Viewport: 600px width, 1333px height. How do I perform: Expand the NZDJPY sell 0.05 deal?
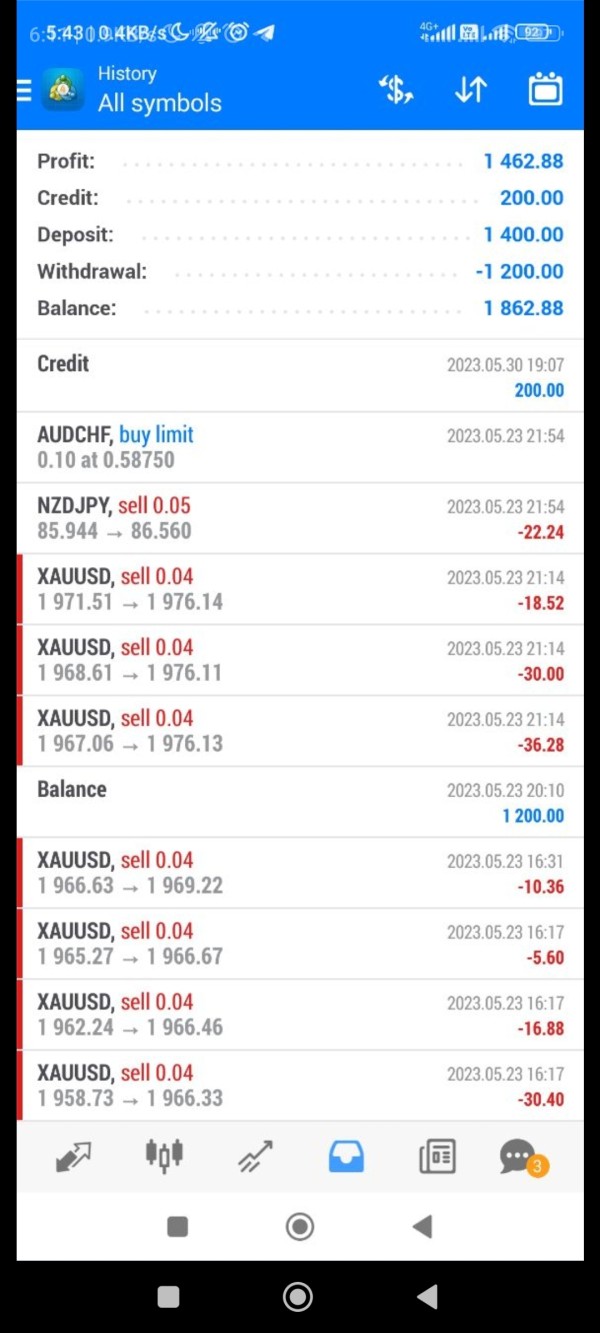tap(300, 518)
